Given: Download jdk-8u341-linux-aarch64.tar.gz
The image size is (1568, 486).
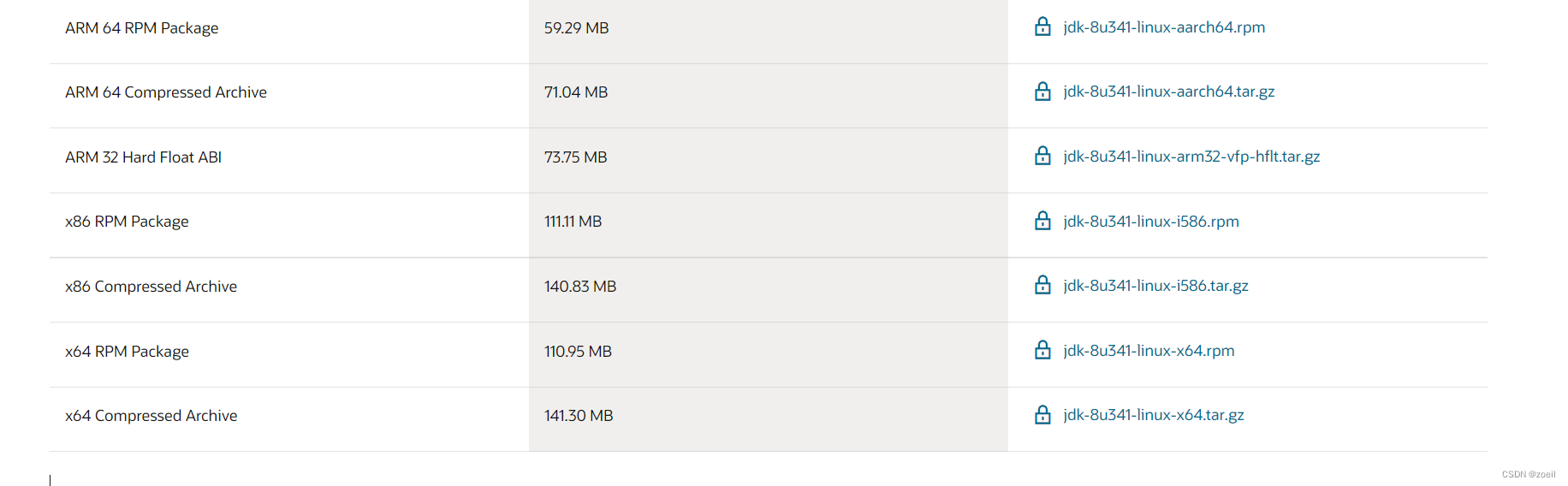Looking at the screenshot, I should coord(1168,92).
